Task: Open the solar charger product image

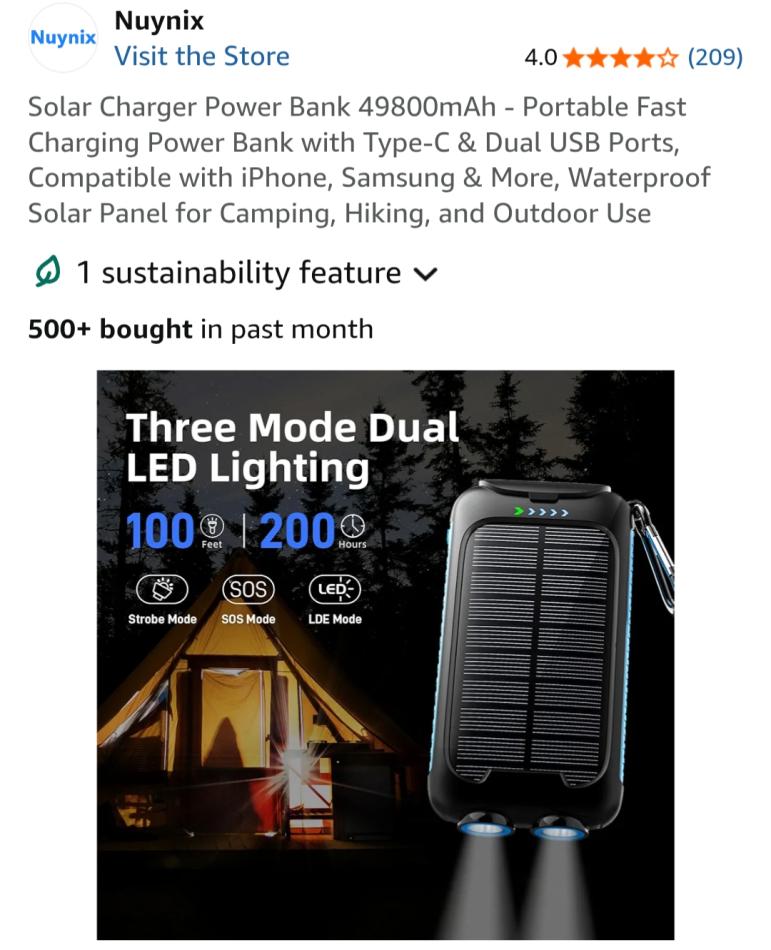Action: pos(385,655)
